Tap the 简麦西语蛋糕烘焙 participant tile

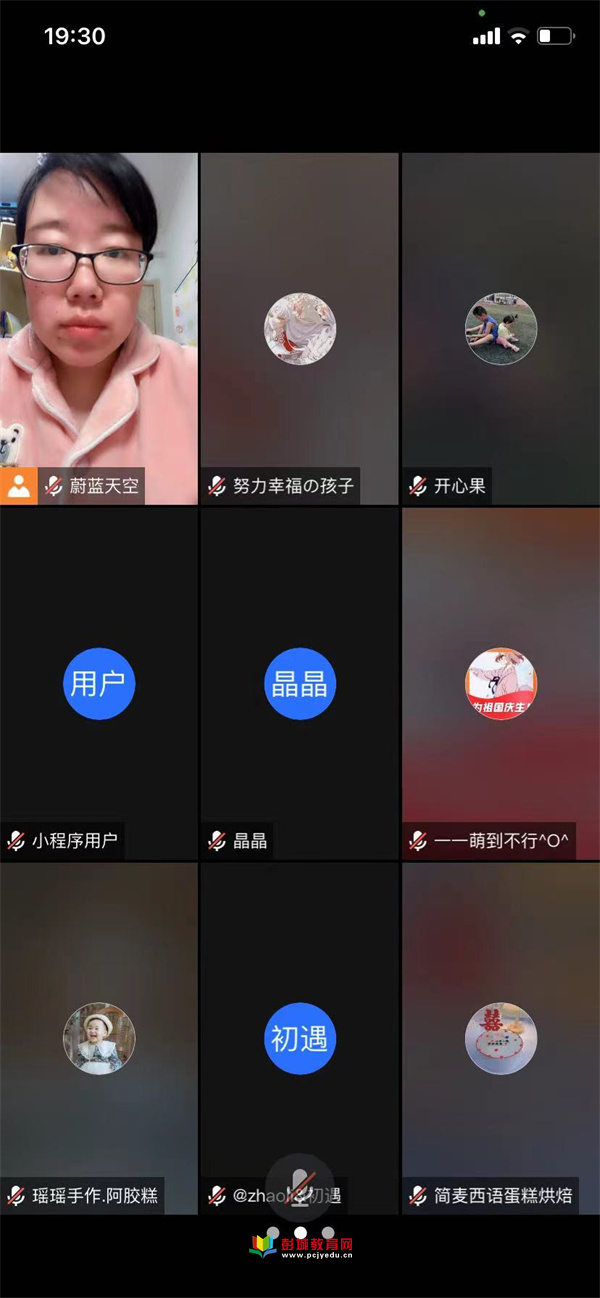pos(501,1038)
